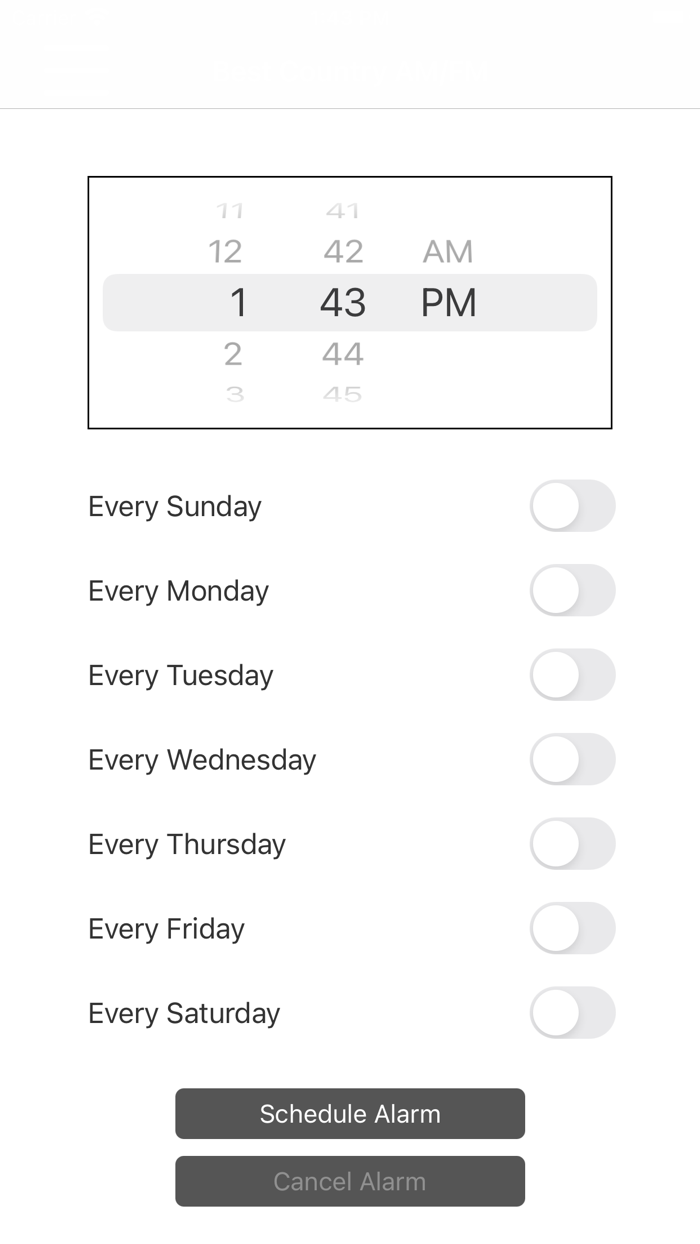Select hour 2 in the time picker
This screenshot has width=700, height=1244.
[x=233, y=354]
